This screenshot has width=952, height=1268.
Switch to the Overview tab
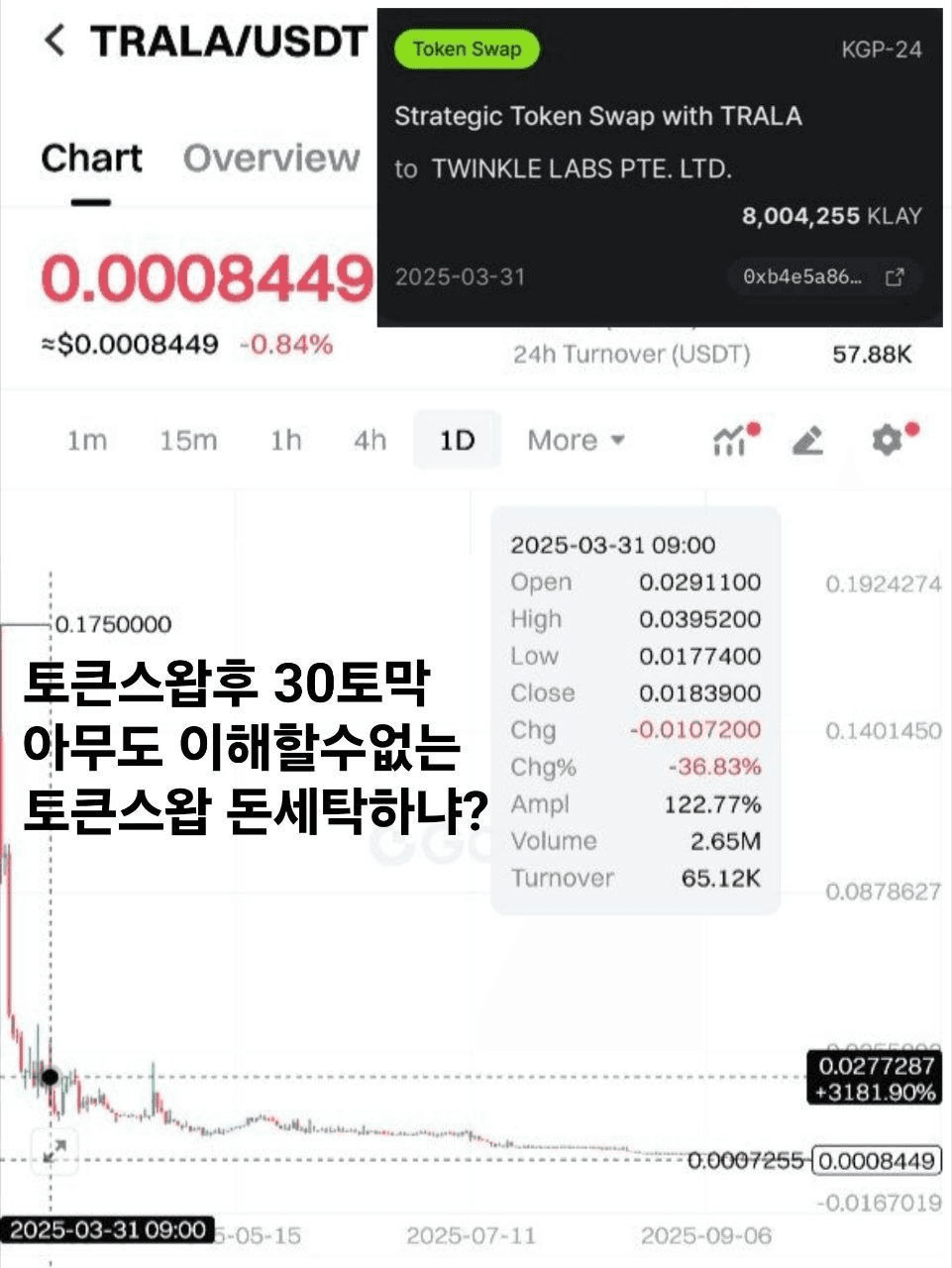coord(269,158)
